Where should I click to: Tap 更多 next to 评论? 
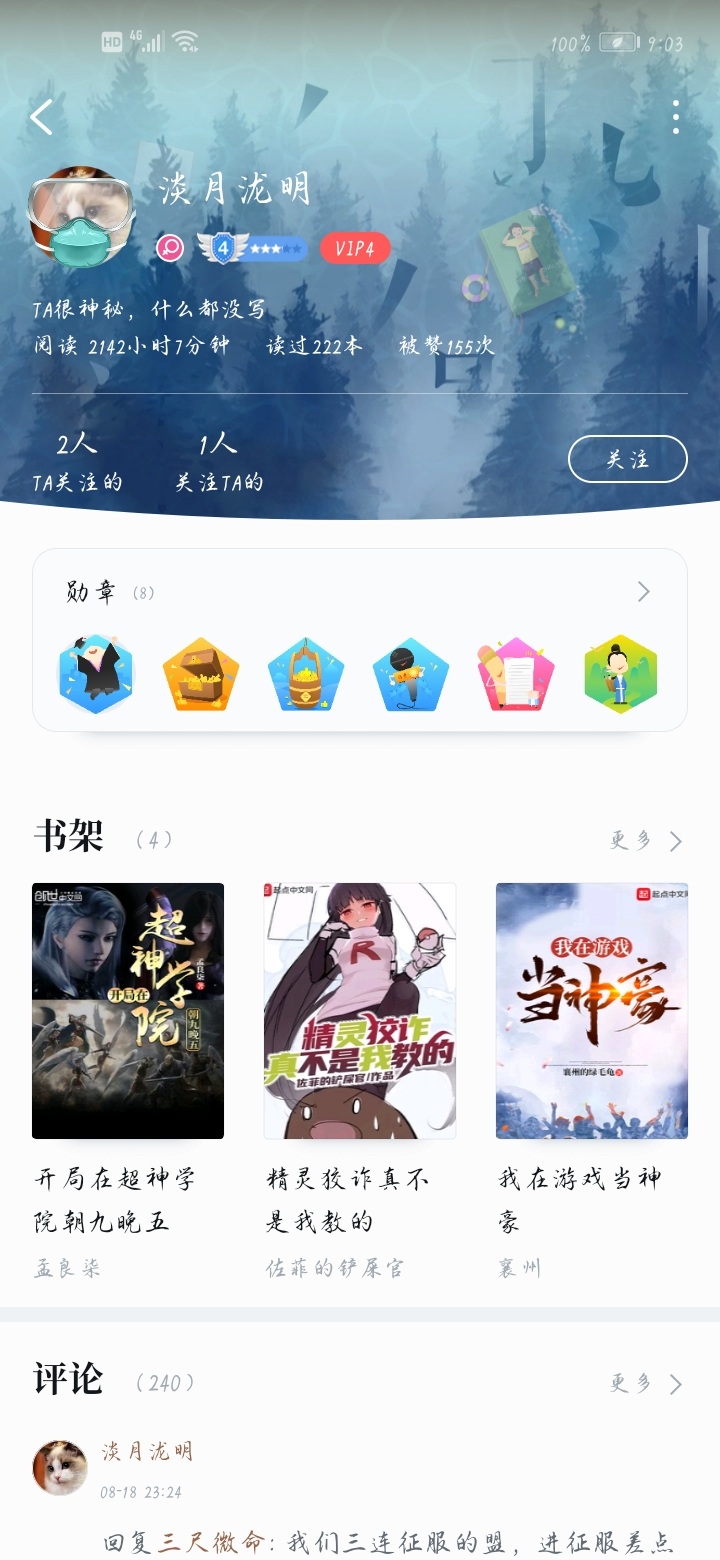pyautogui.click(x=645, y=1383)
